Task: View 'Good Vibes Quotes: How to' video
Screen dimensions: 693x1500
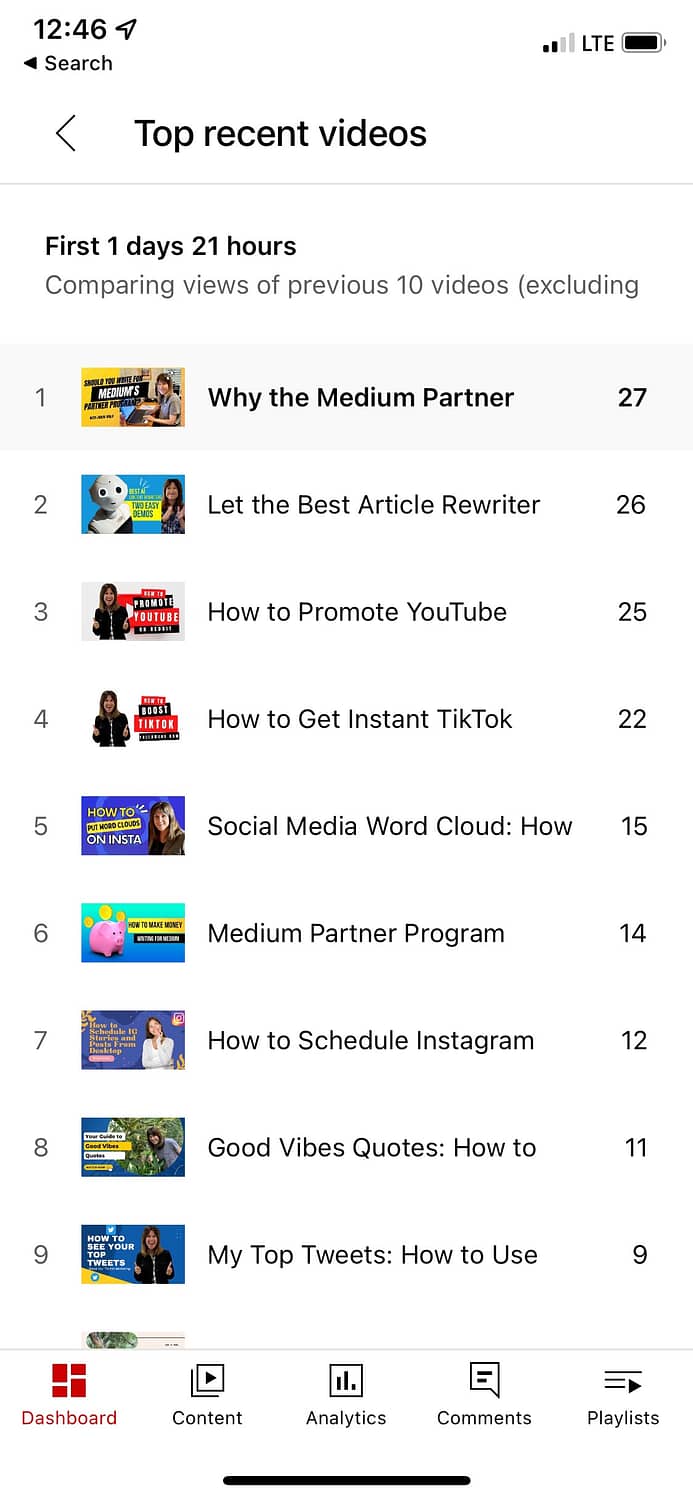Action: pyautogui.click(x=371, y=1147)
